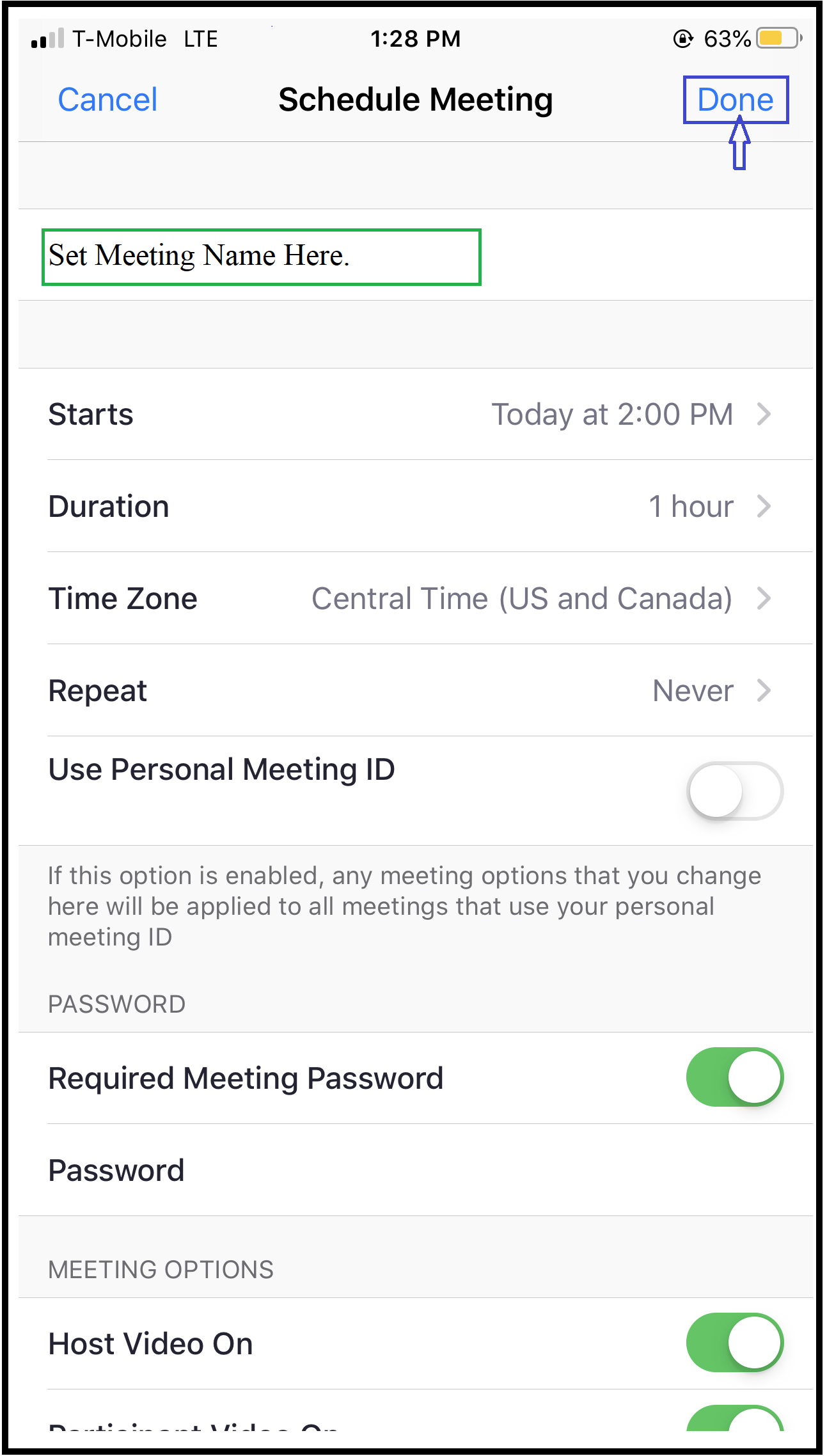The width and height of the screenshot is (827, 1456).
Task: Tap Done to save the meeting
Action: [735, 100]
